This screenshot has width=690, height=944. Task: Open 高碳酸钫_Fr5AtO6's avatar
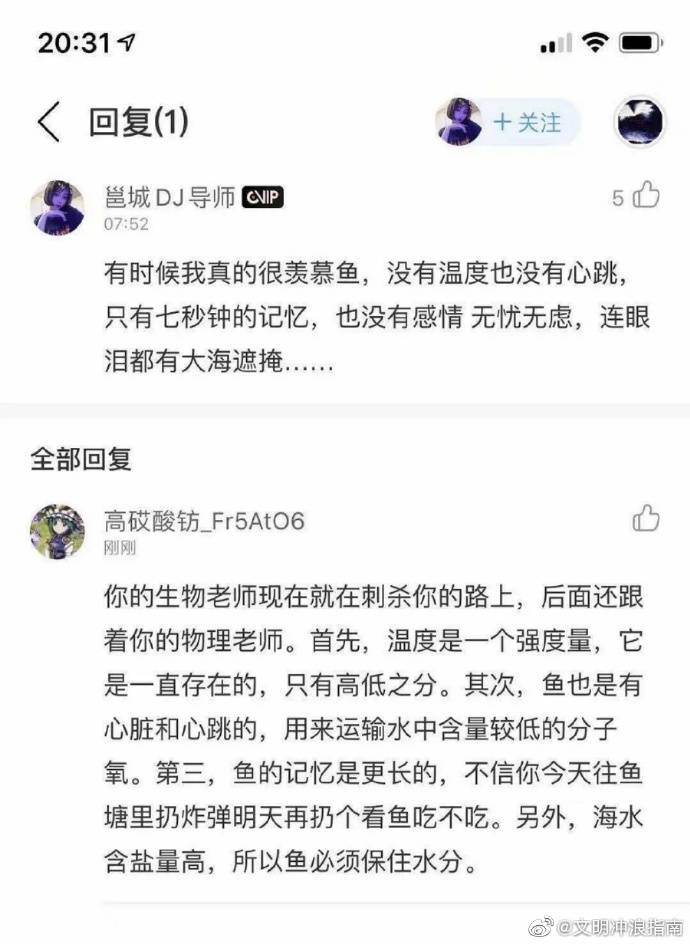click(x=57, y=531)
